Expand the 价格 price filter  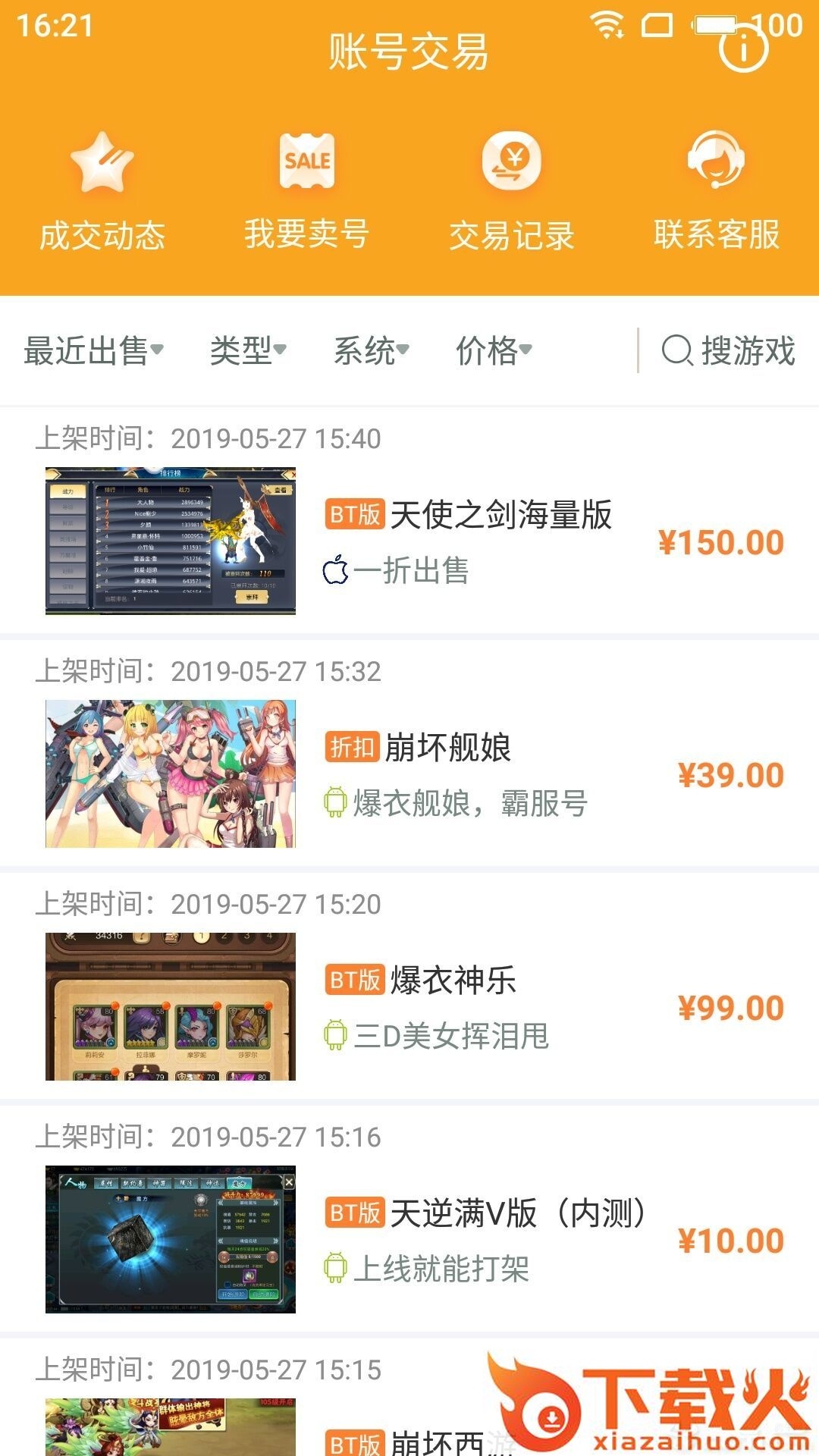tap(494, 350)
